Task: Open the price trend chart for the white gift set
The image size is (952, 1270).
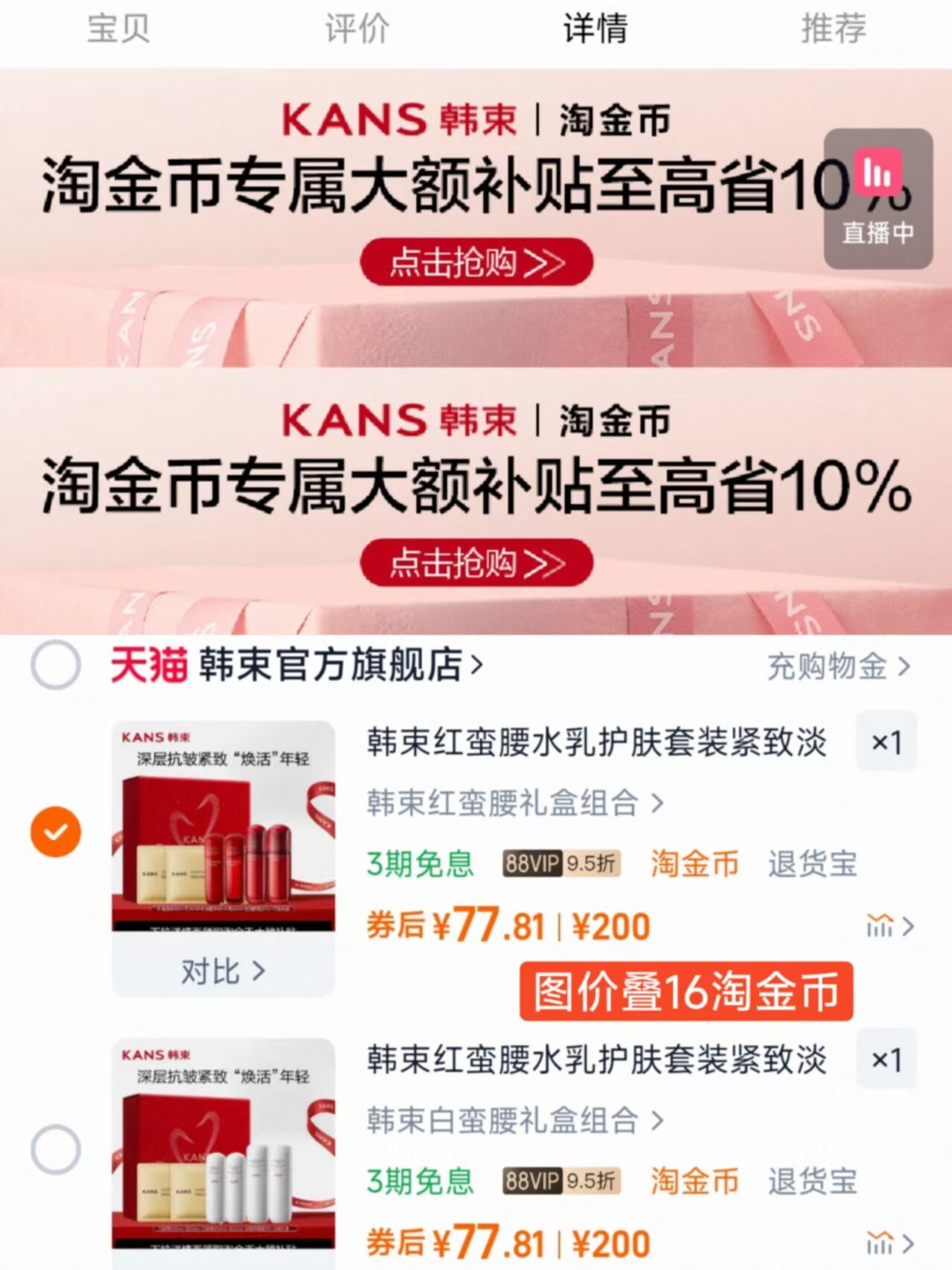Action: tap(881, 1242)
